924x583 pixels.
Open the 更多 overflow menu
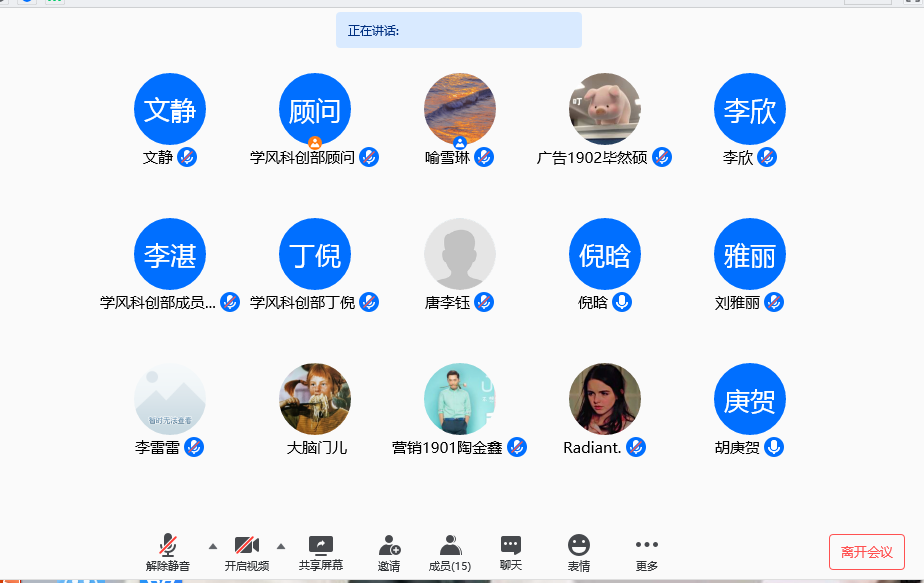pos(647,552)
